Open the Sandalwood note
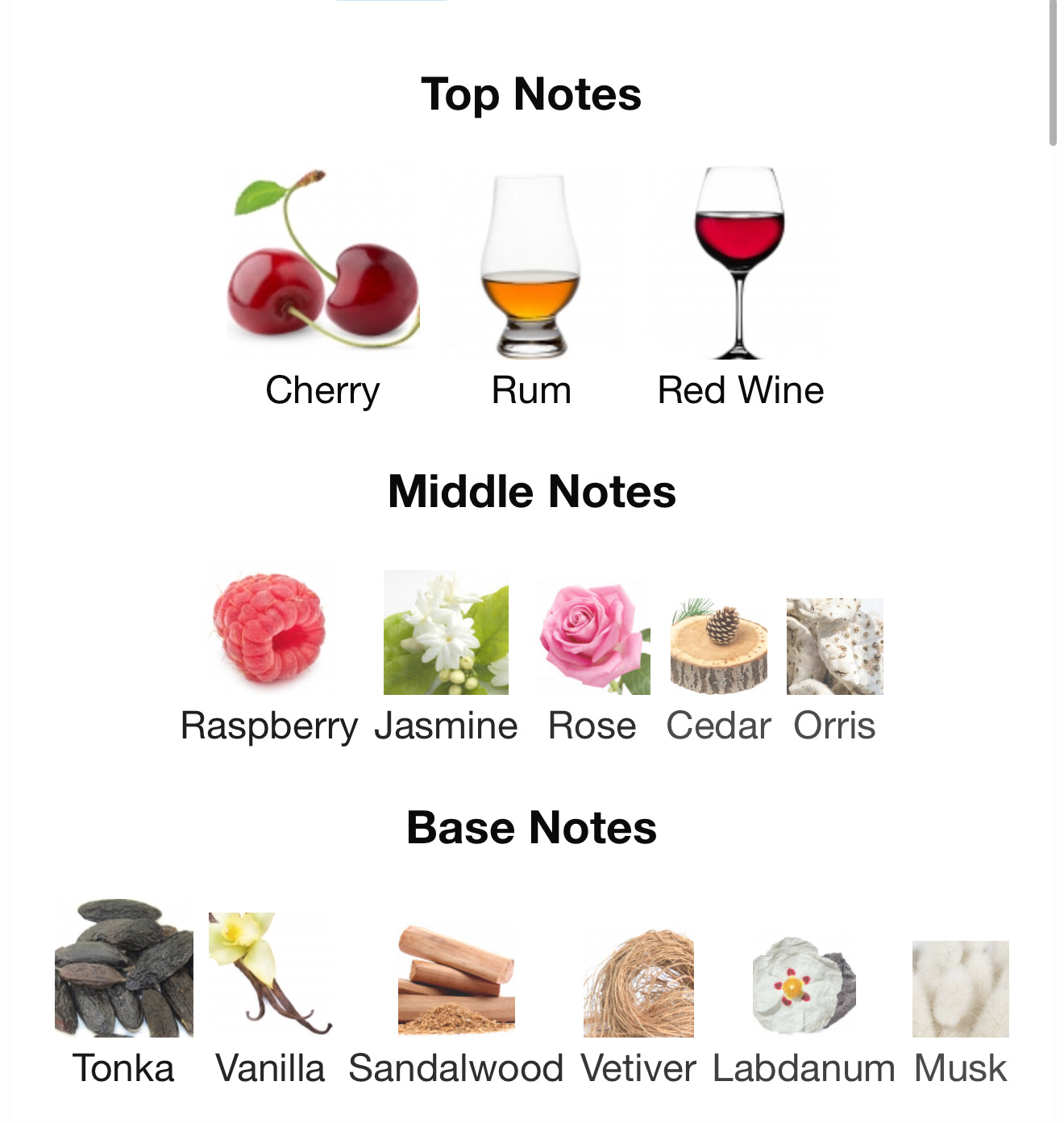The height and width of the screenshot is (1123, 1064). 456,980
